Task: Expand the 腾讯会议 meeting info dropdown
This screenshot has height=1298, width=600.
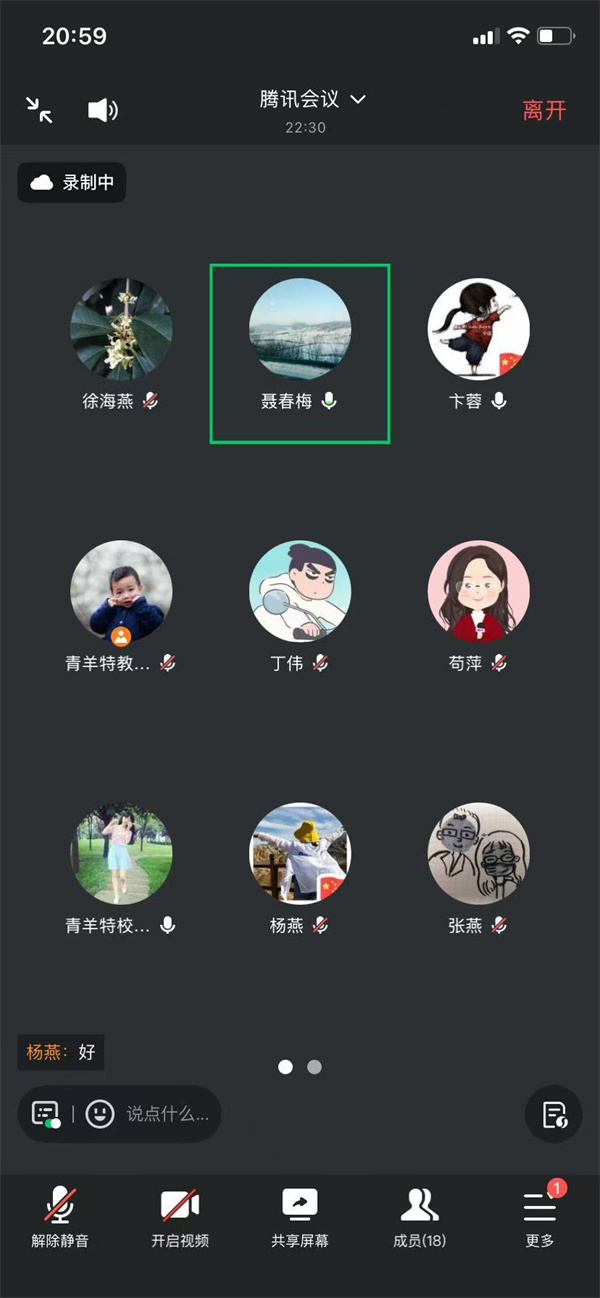Action: click(312, 100)
